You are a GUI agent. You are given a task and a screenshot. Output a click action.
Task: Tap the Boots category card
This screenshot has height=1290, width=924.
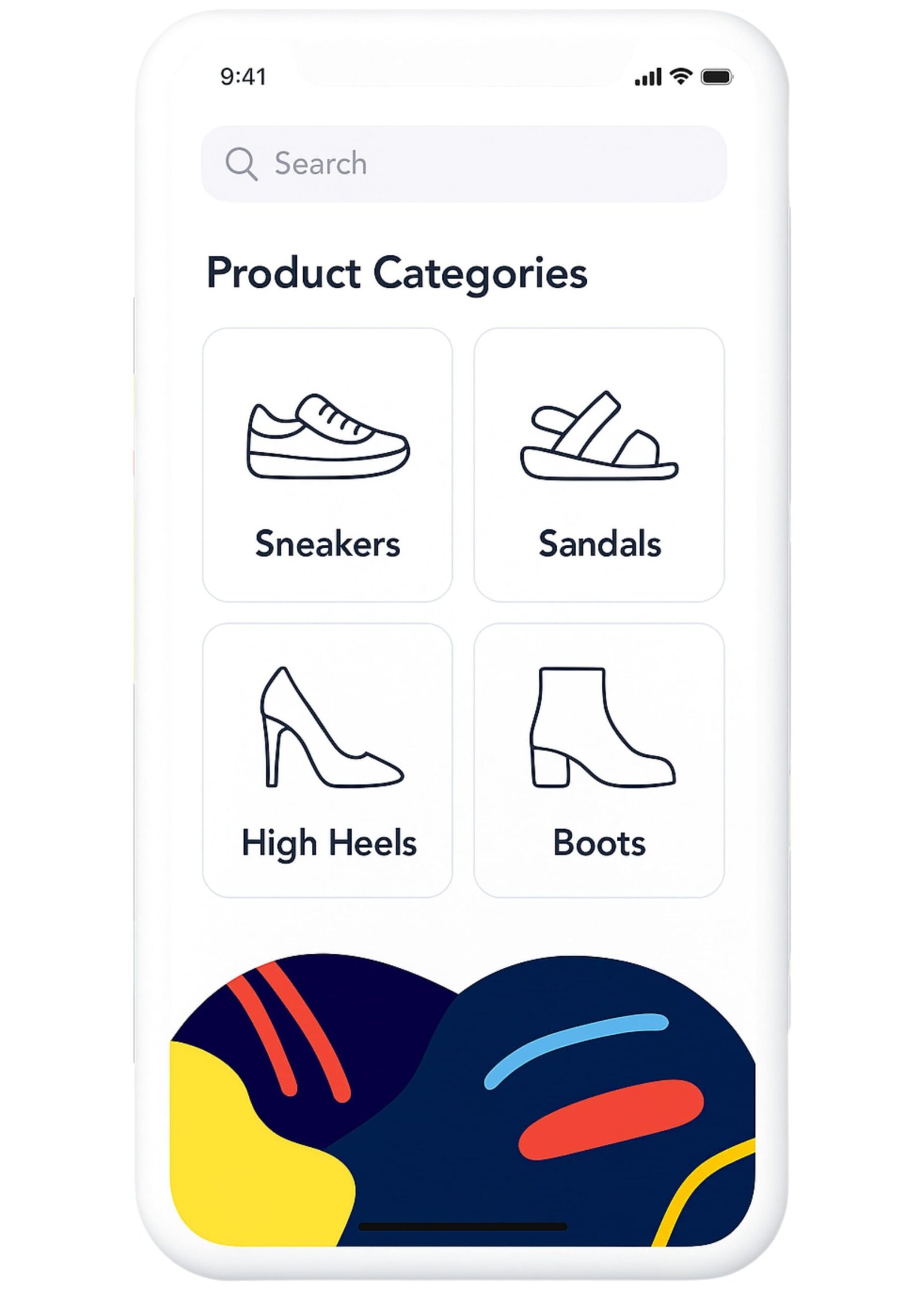tap(599, 760)
